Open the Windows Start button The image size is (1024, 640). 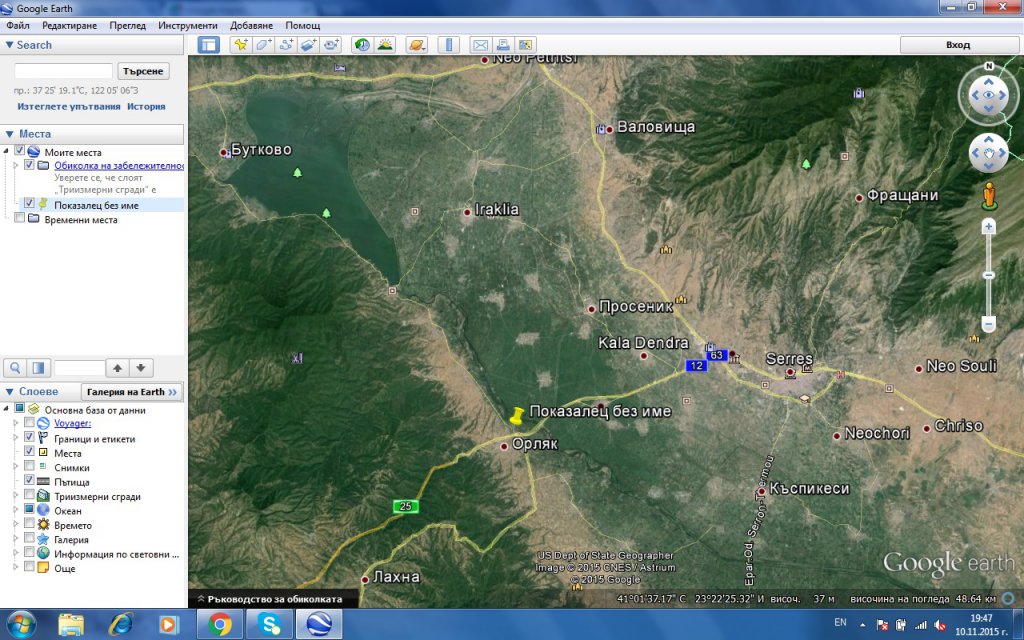[x=18, y=624]
